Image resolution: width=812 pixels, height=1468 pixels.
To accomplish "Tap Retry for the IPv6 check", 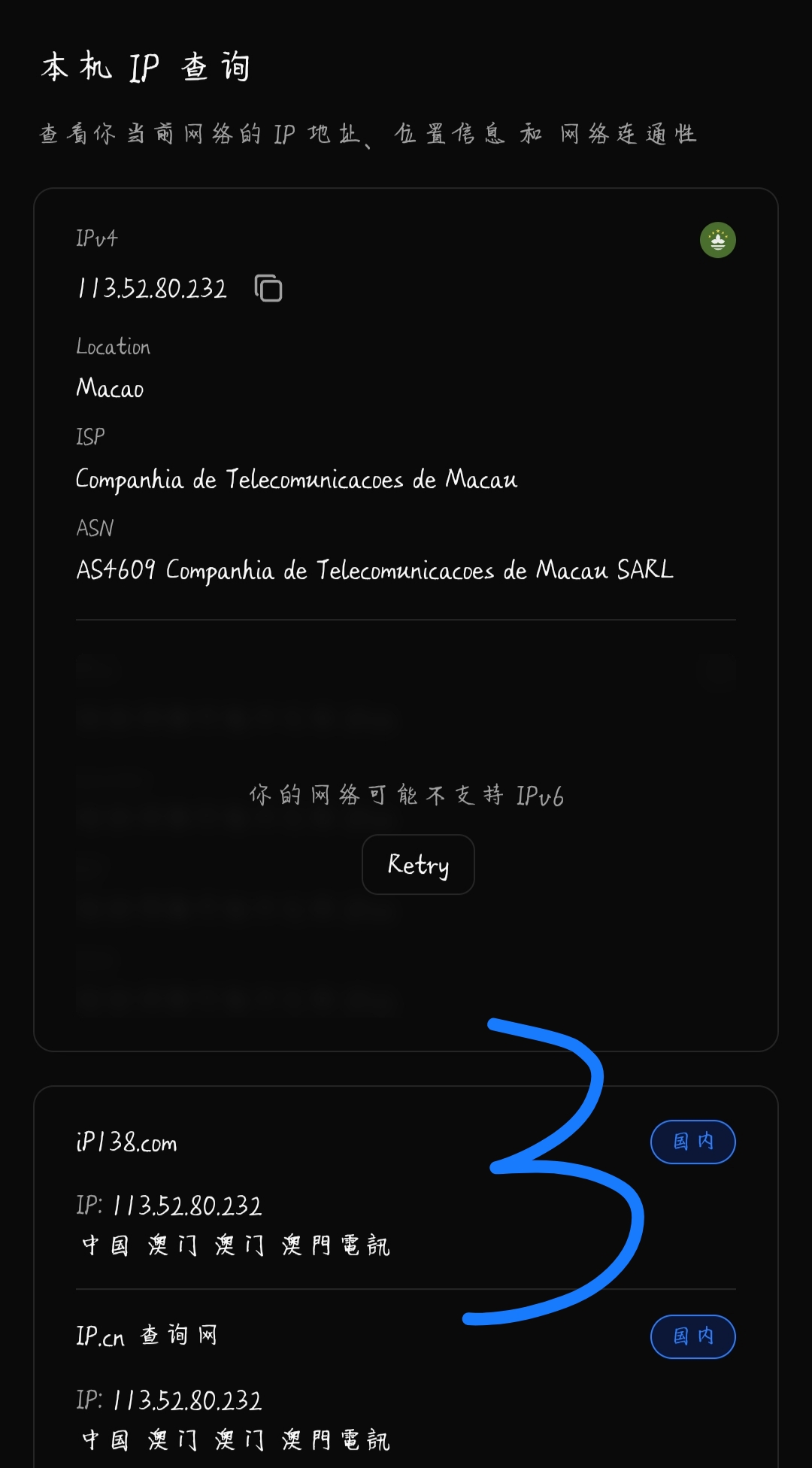I will 418,865.
